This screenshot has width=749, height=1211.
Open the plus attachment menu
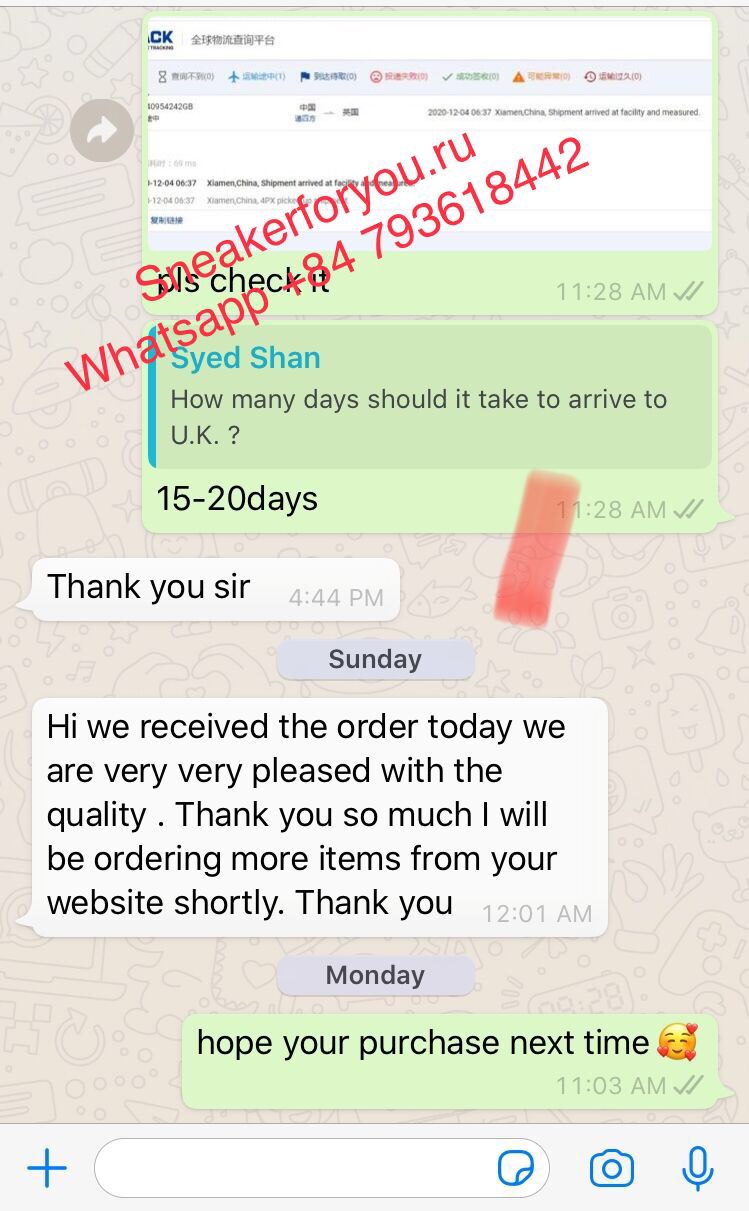(46, 1168)
